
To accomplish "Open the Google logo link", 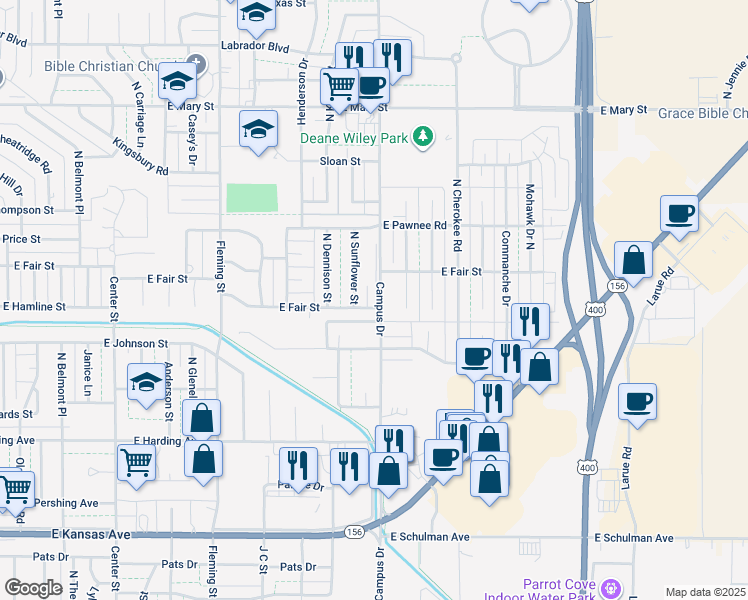I will click(33, 589).
